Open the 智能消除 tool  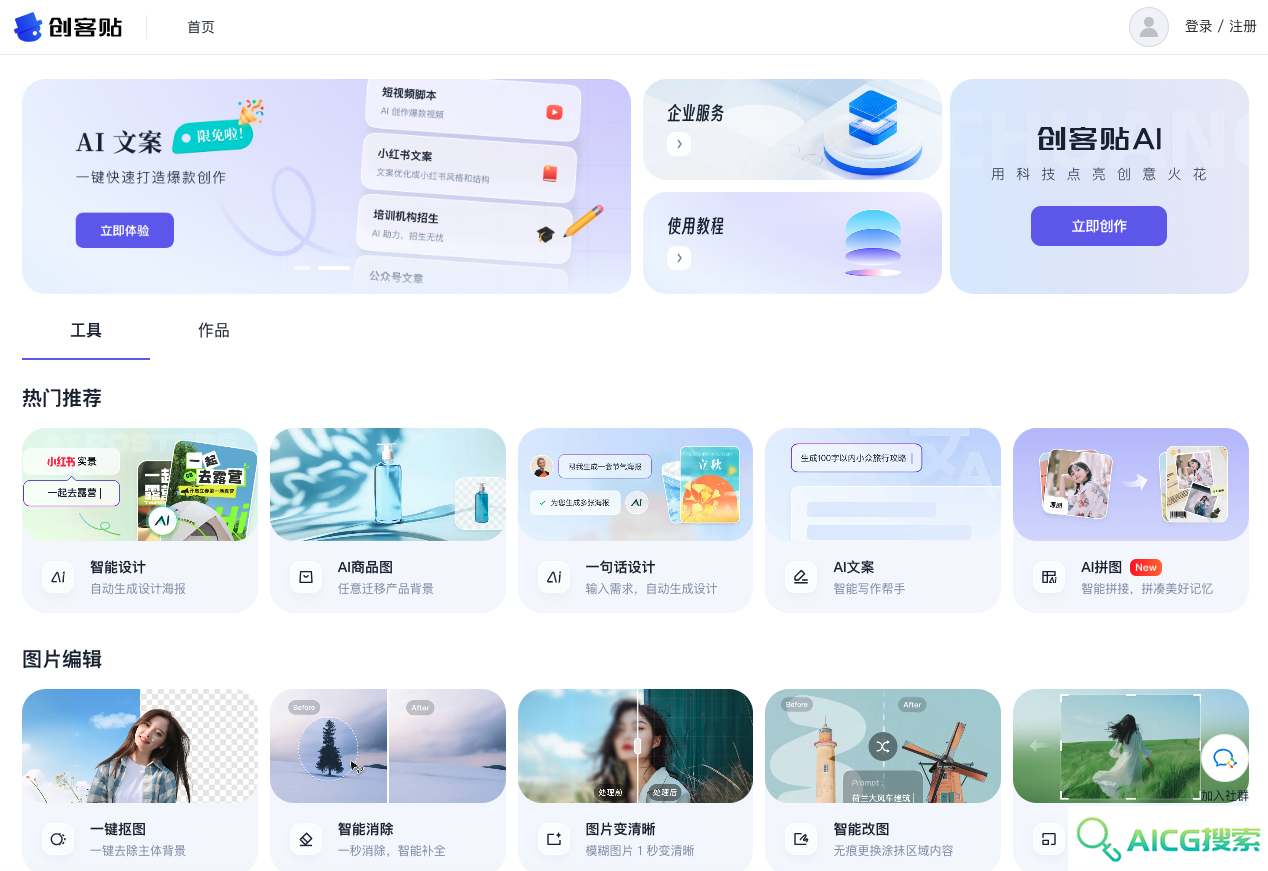click(x=387, y=780)
